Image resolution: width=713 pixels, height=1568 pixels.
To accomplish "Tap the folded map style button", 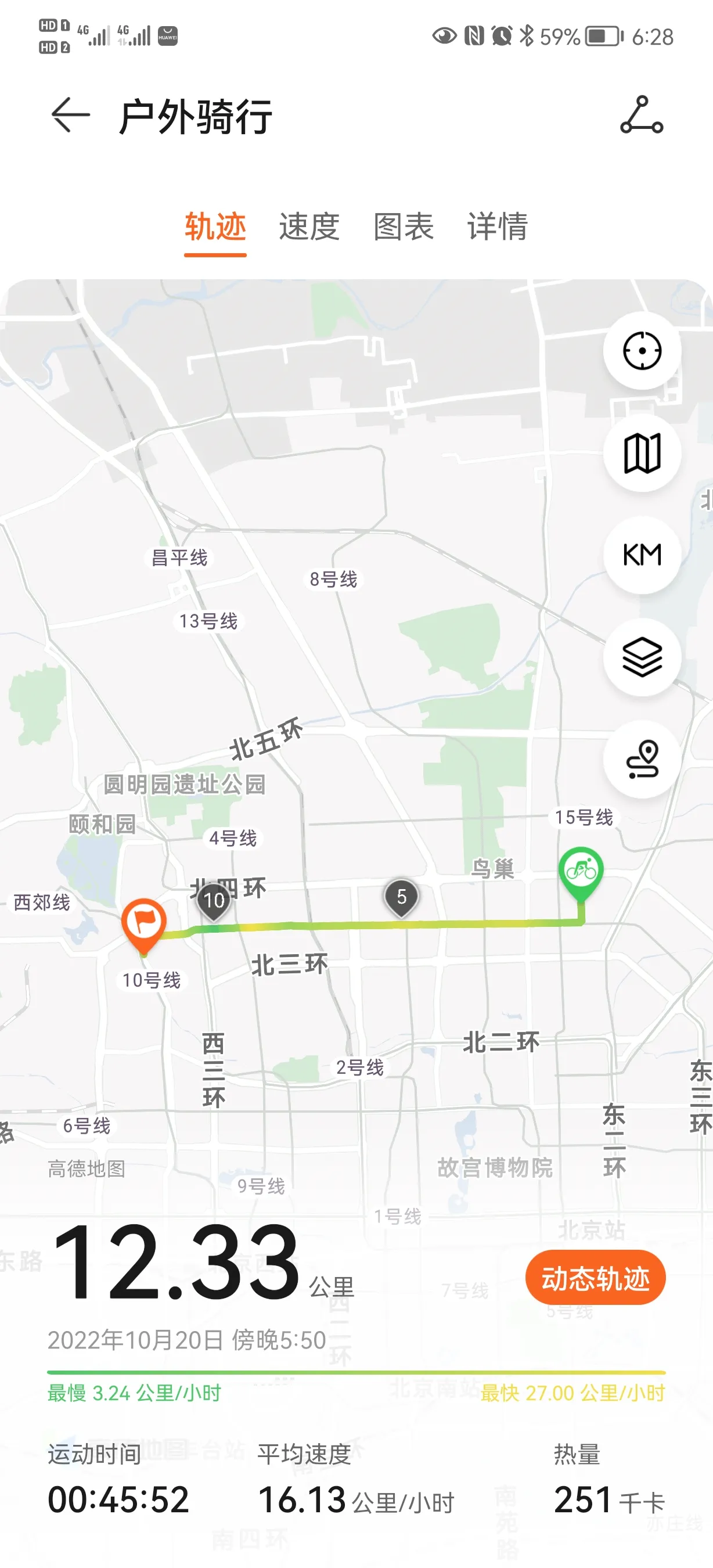I will pyautogui.click(x=642, y=453).
